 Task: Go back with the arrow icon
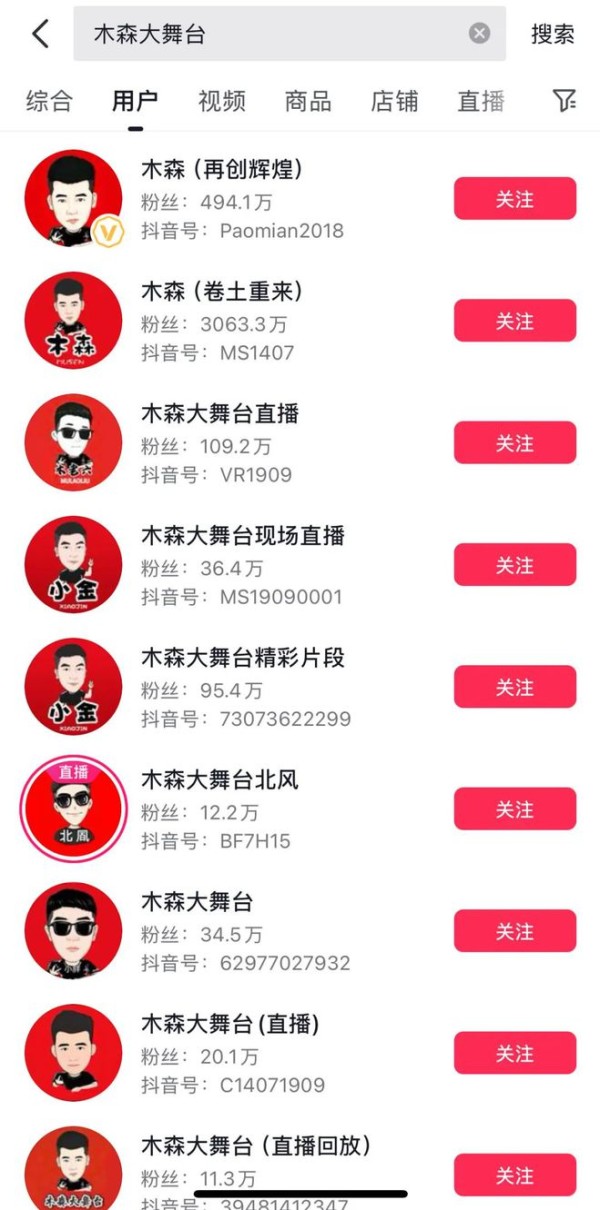click(40, 34)
